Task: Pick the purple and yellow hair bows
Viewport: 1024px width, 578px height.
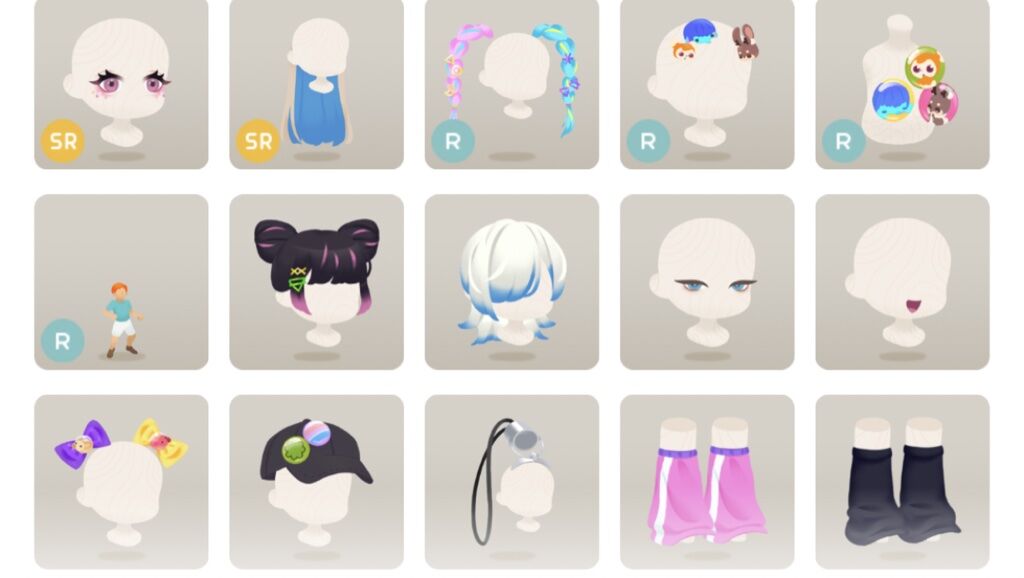Action: (x=121, y=480)
